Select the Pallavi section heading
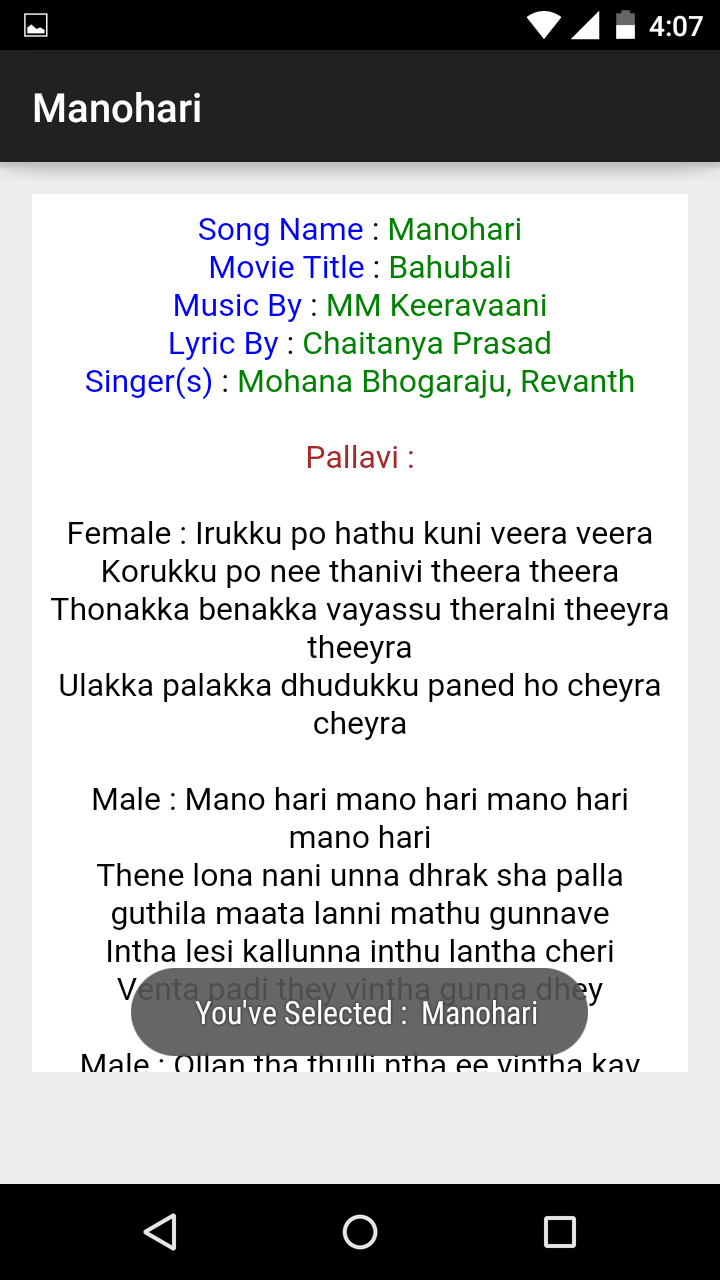This screenshot has width=720, height=1280. tap(359, 457)
